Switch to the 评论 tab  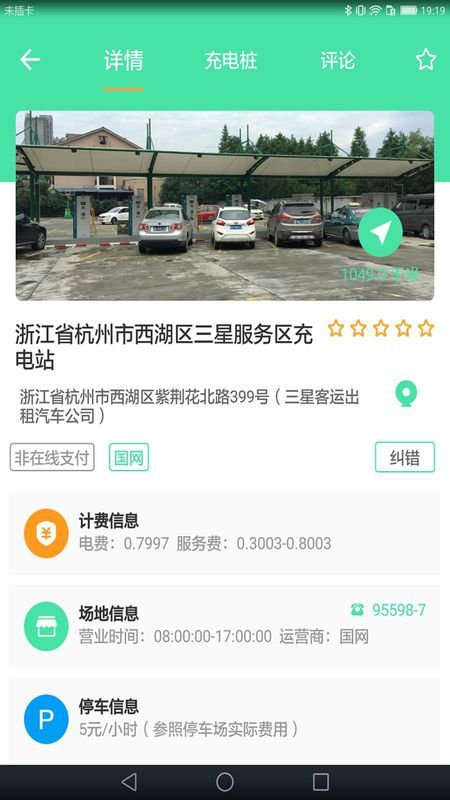(337, 60)
